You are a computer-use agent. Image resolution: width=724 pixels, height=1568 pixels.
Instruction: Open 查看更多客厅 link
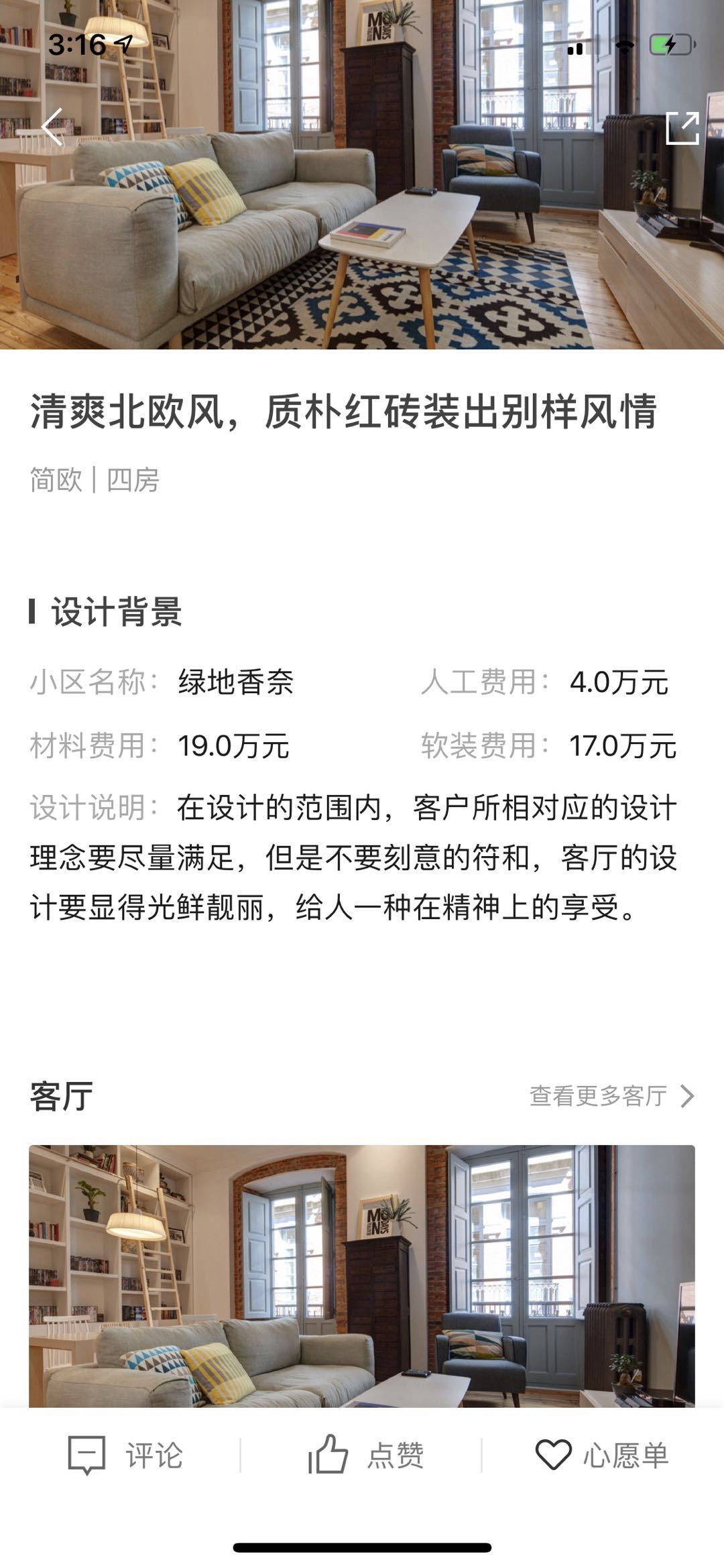[x=611, y=1096]
